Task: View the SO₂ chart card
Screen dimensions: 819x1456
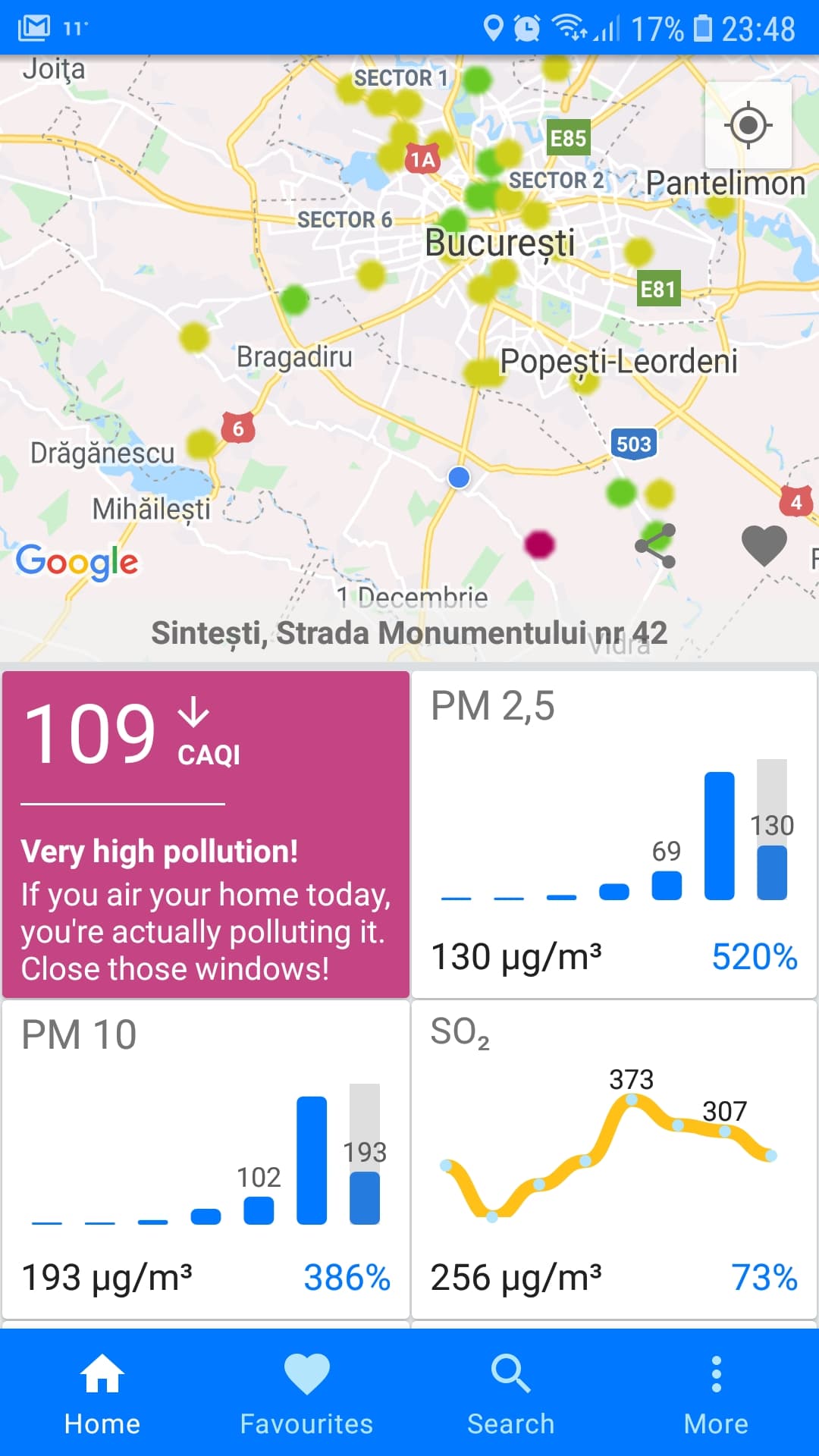Action: 613,1160
